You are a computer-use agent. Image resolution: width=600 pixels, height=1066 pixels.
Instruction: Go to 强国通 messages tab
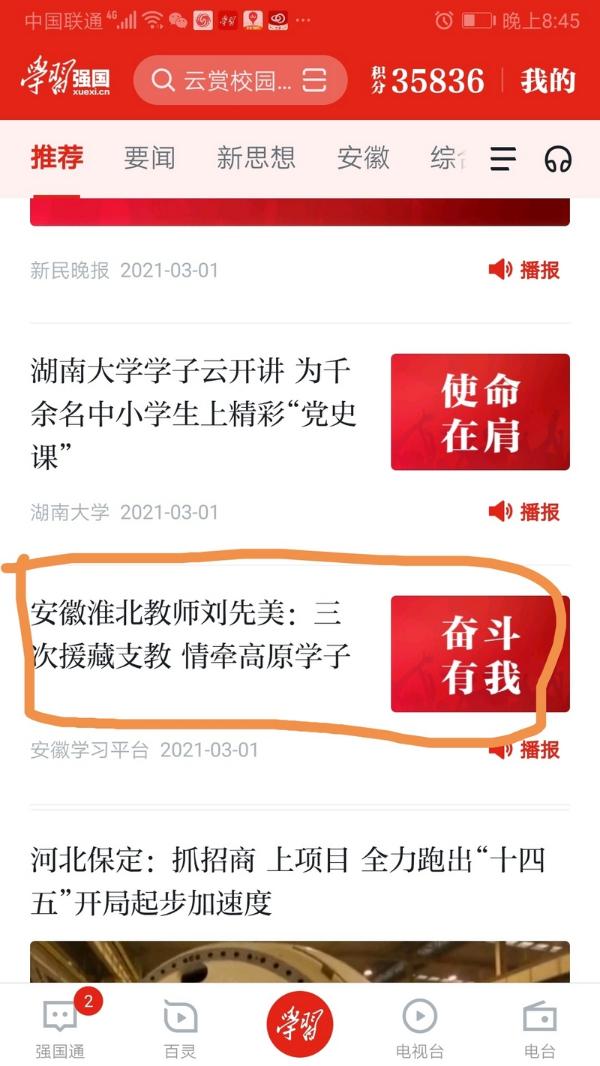pos(59,1027)
